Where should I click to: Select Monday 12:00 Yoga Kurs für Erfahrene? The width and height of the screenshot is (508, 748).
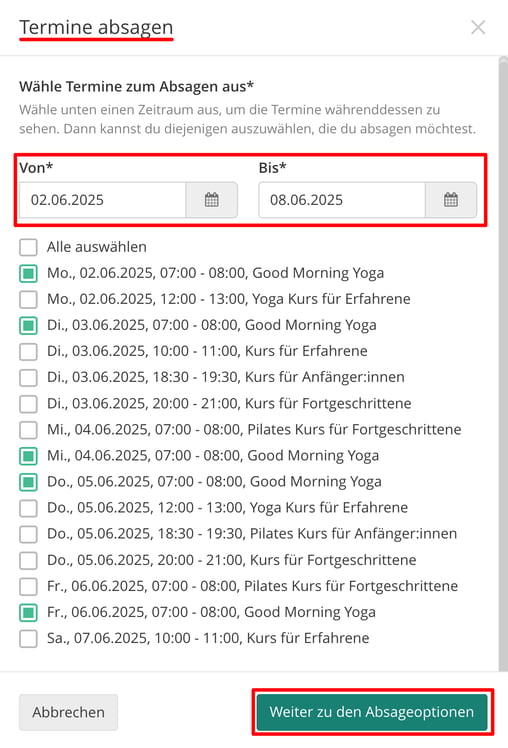tap(28, 299)
